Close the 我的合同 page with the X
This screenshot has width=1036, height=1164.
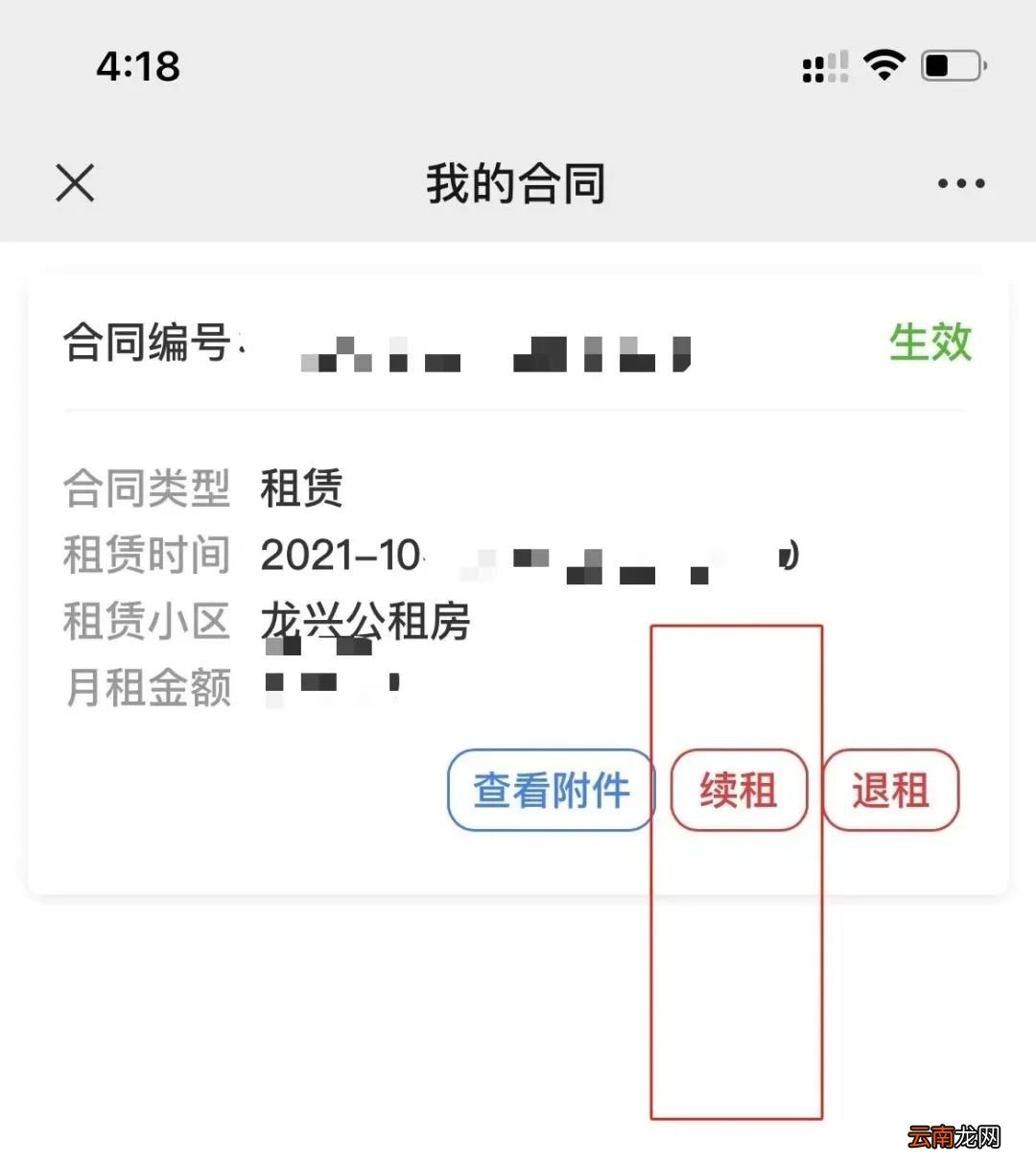[x=72, y=182]
